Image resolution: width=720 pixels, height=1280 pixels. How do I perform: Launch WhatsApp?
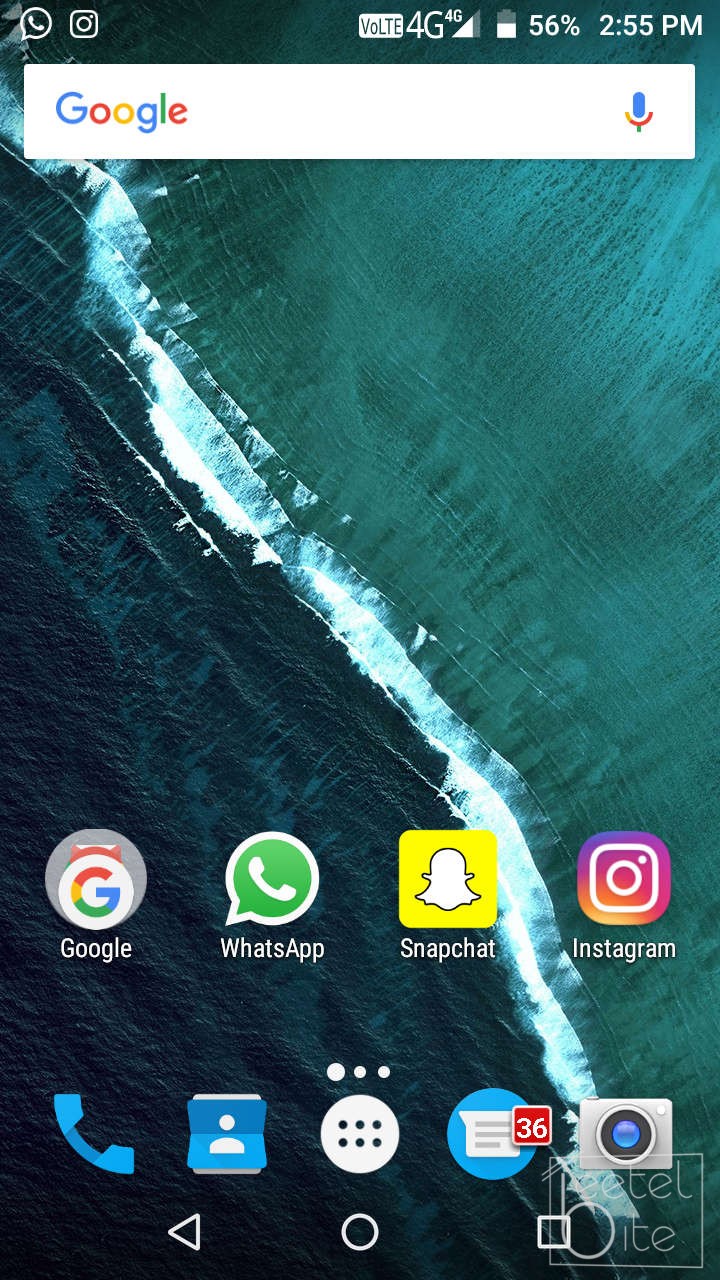272,880
